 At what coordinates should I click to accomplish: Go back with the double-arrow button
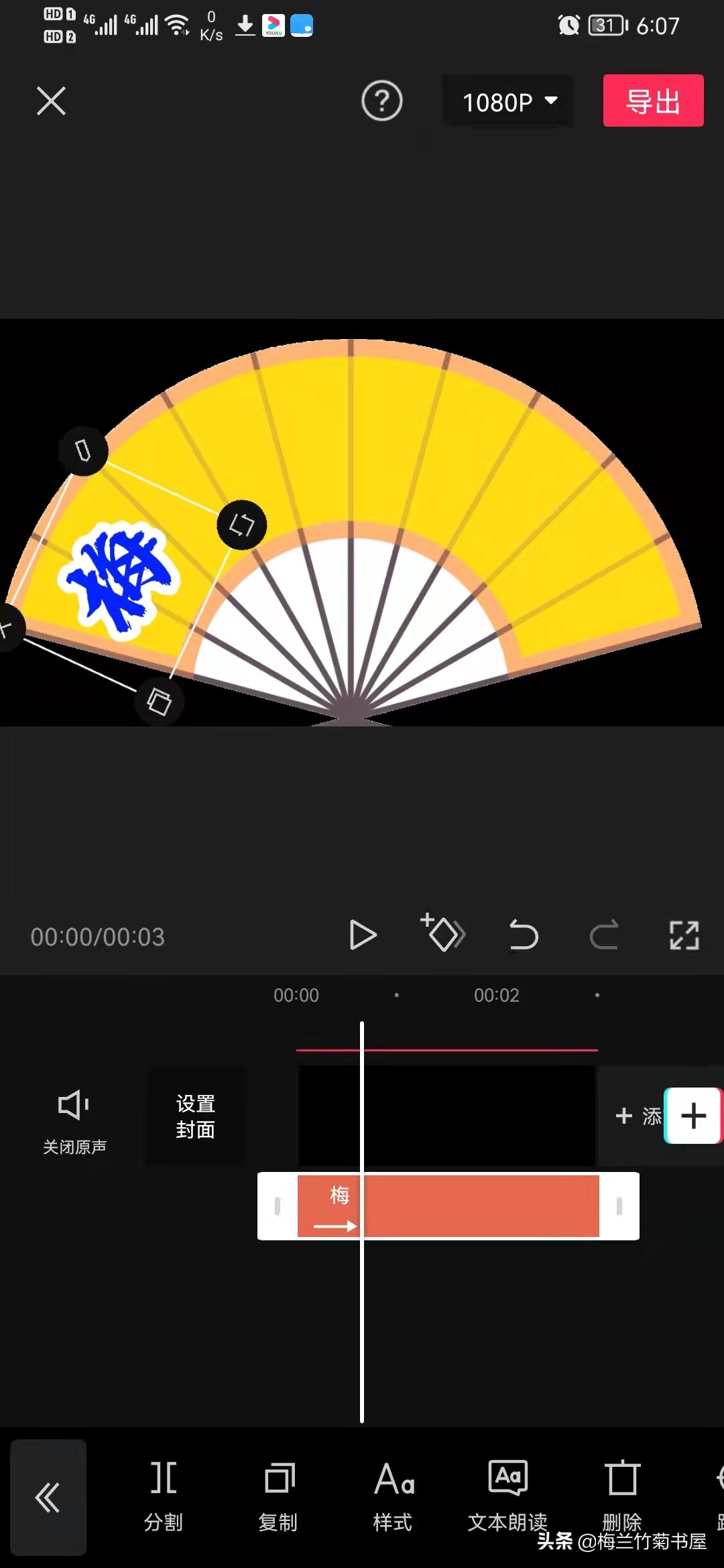click(48, 1498)
